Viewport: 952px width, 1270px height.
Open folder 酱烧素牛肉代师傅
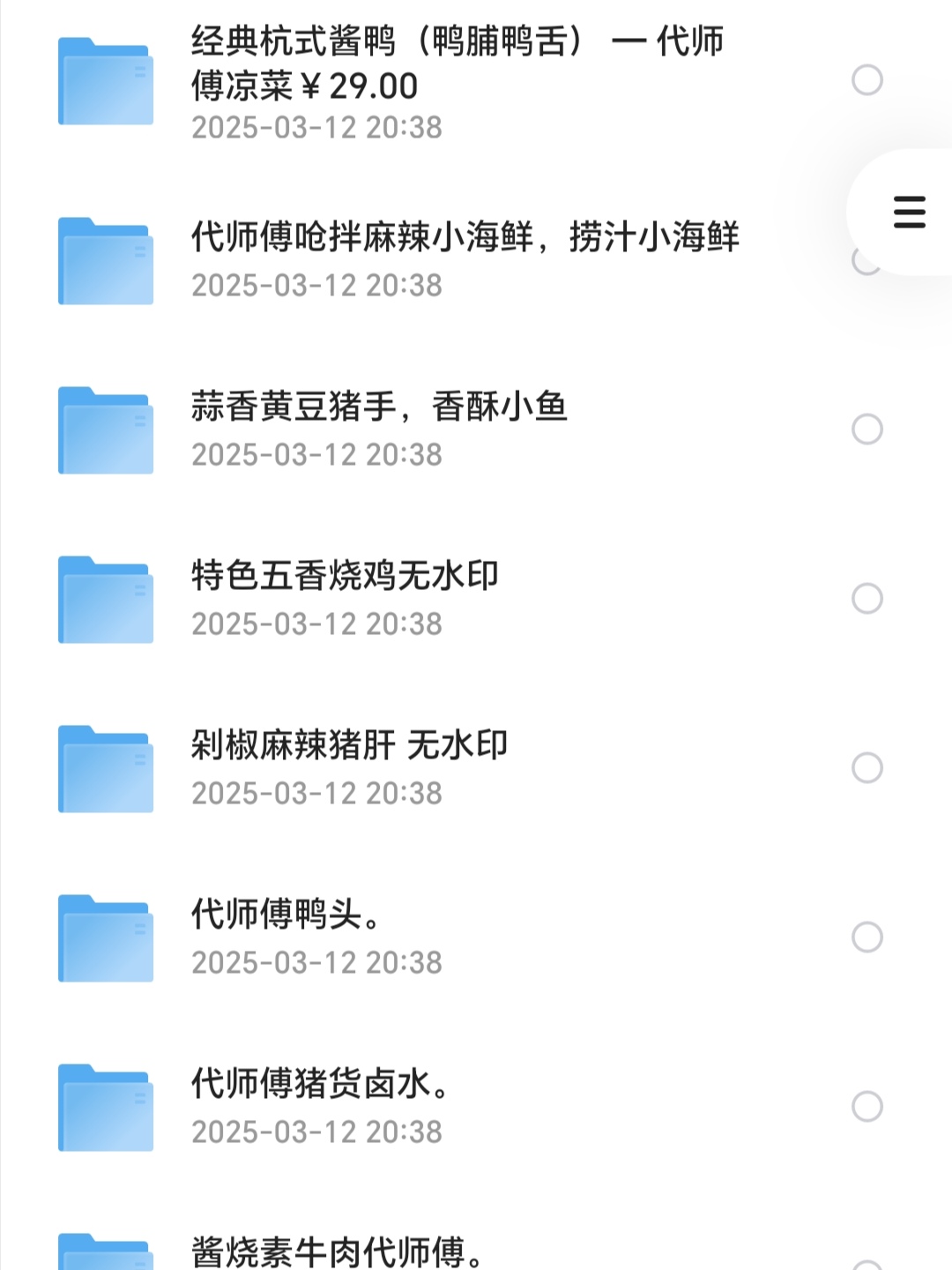[337, 1252]
